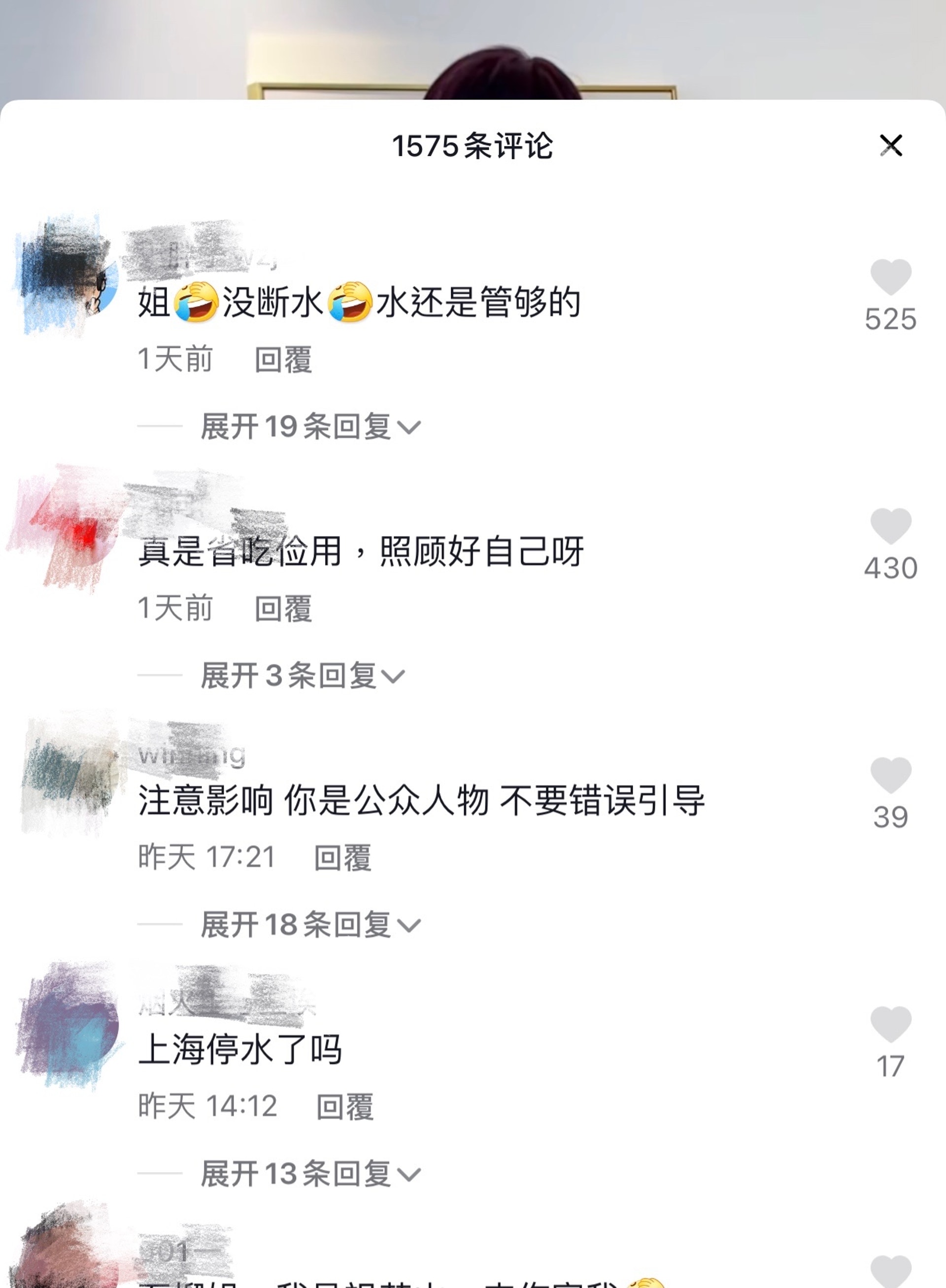Reply to the '省吃俭用' comment
Viewport: 946px width, 1288px height.
(x=283, y=608)
